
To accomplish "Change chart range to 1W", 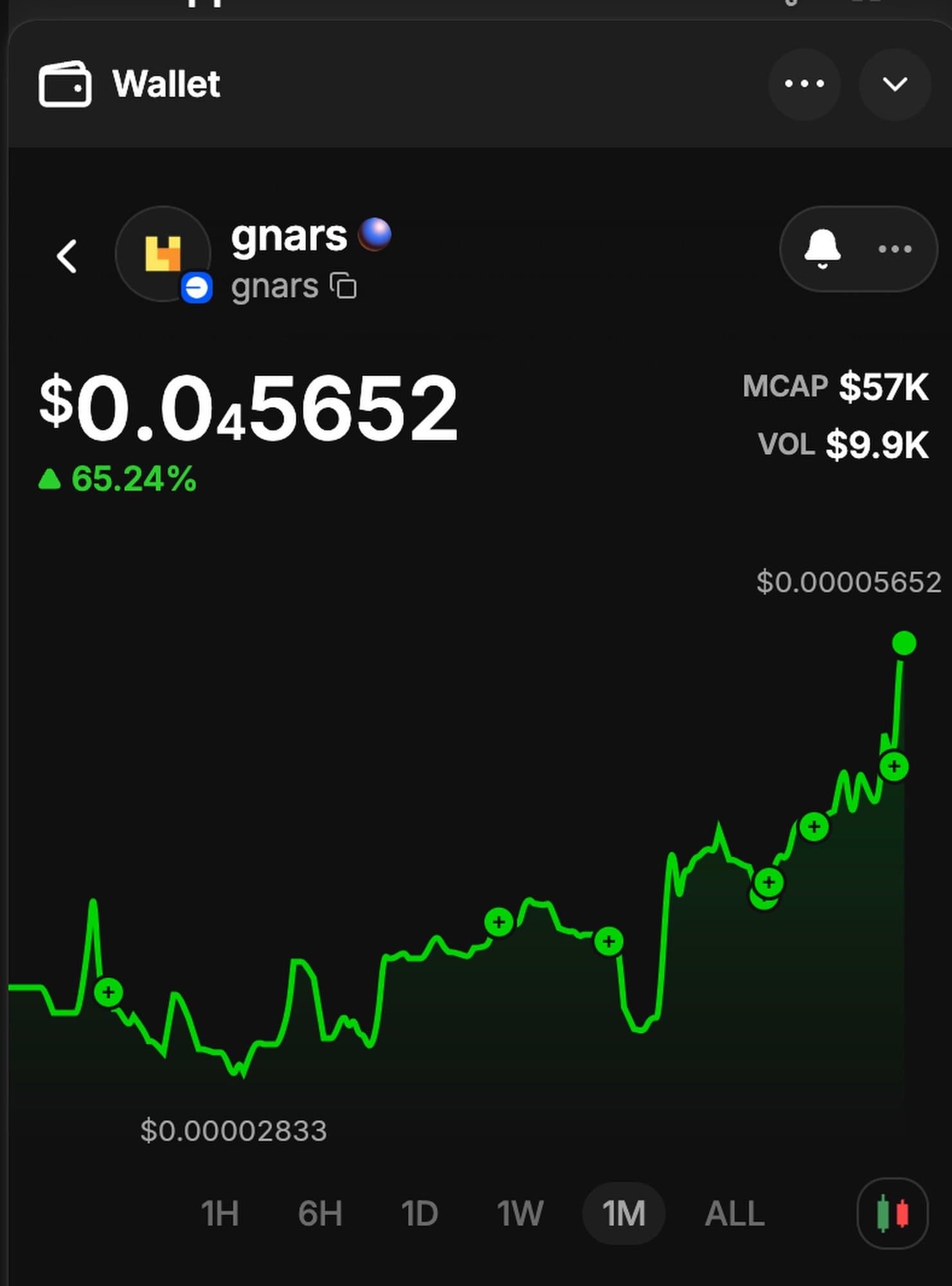I will [x=520, y=1213].
